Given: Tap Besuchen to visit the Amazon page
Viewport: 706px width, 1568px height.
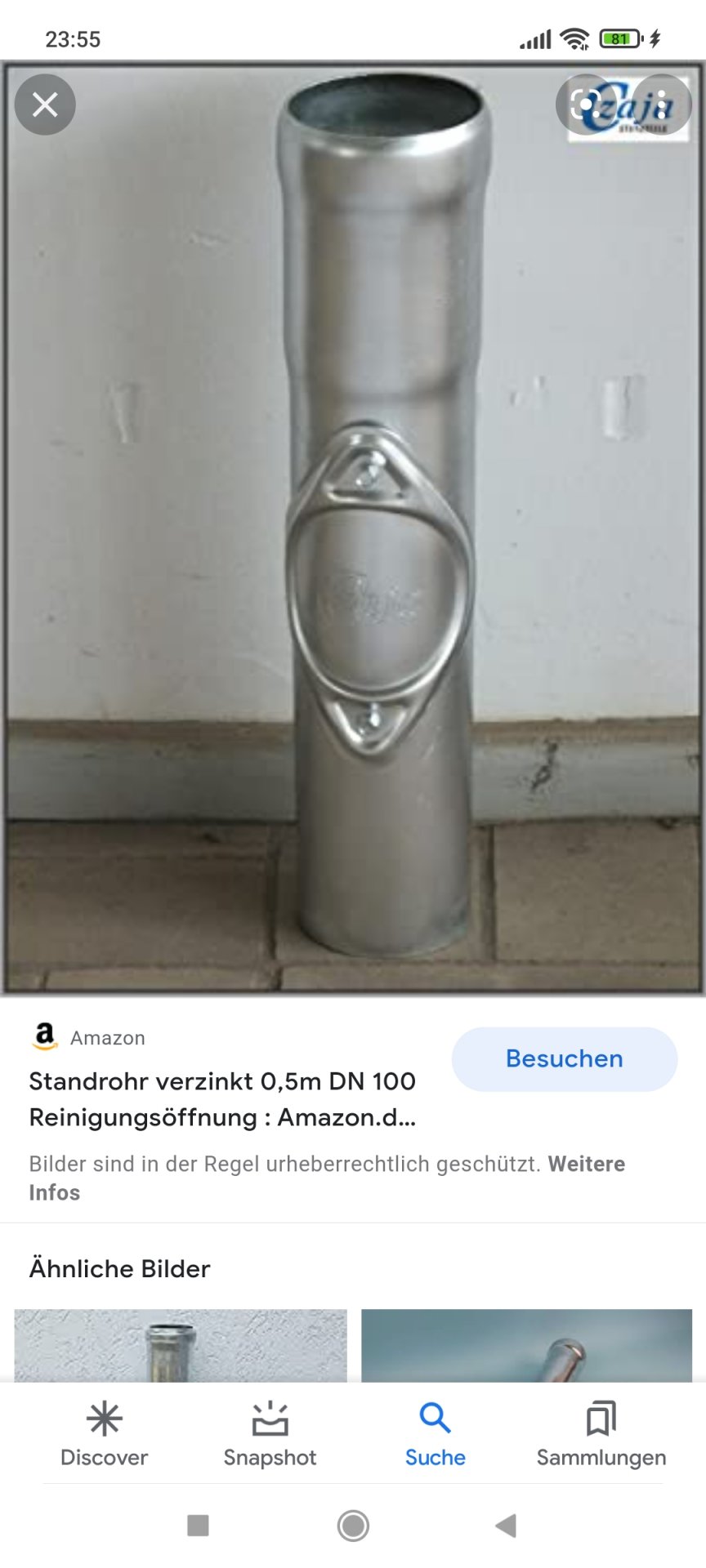Looking at the screenshot, I should 564,1059.
